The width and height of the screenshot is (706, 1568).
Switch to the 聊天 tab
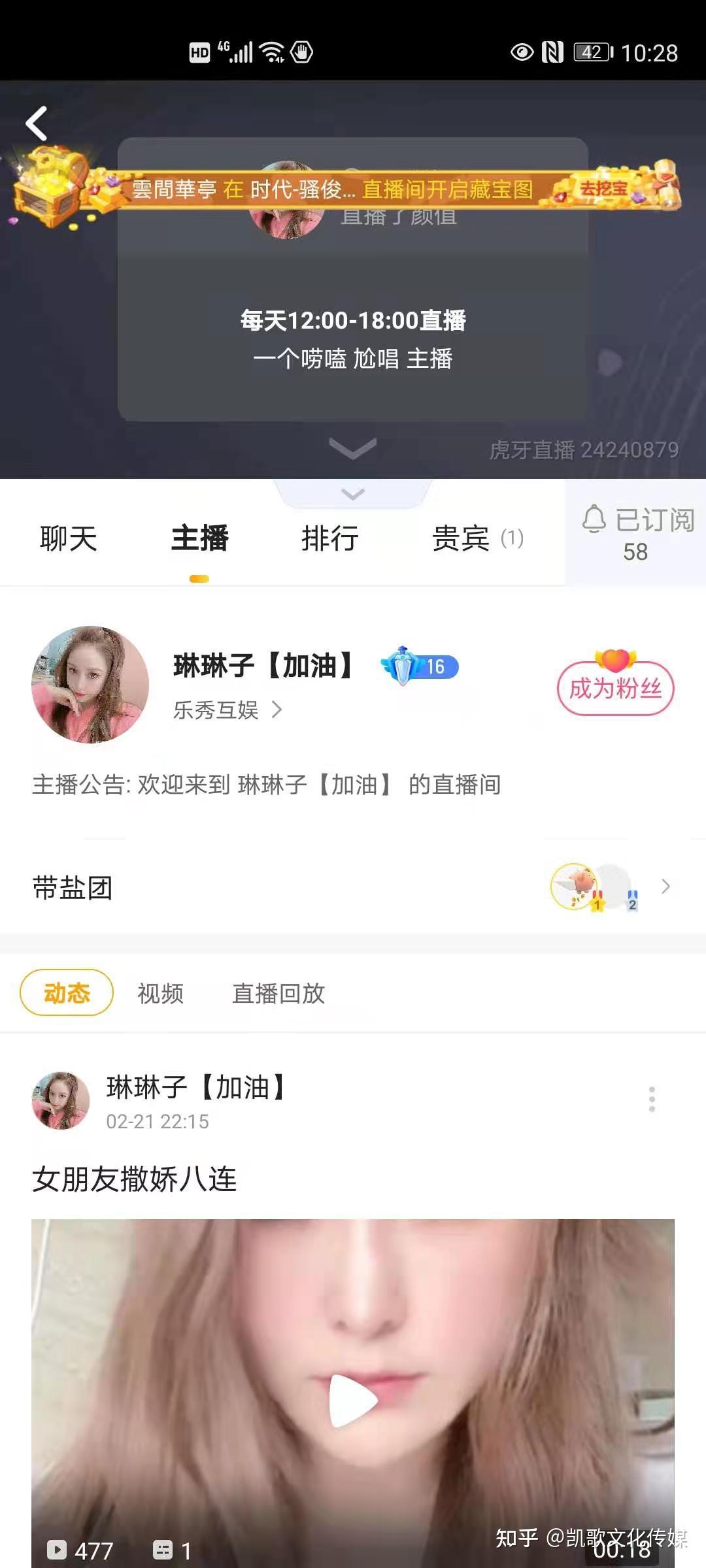tap(69, 538)
